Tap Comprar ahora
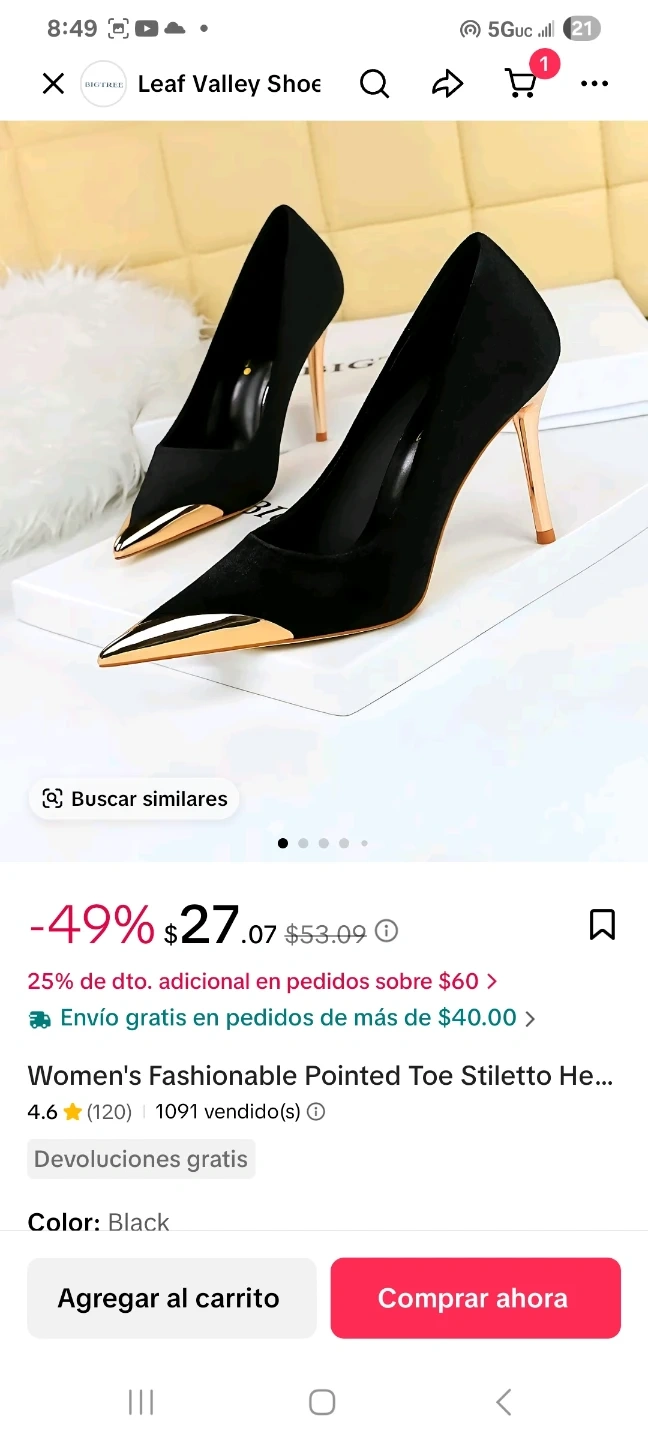648x1440 pixels. pyautogui.click(x=475, y=1298)
